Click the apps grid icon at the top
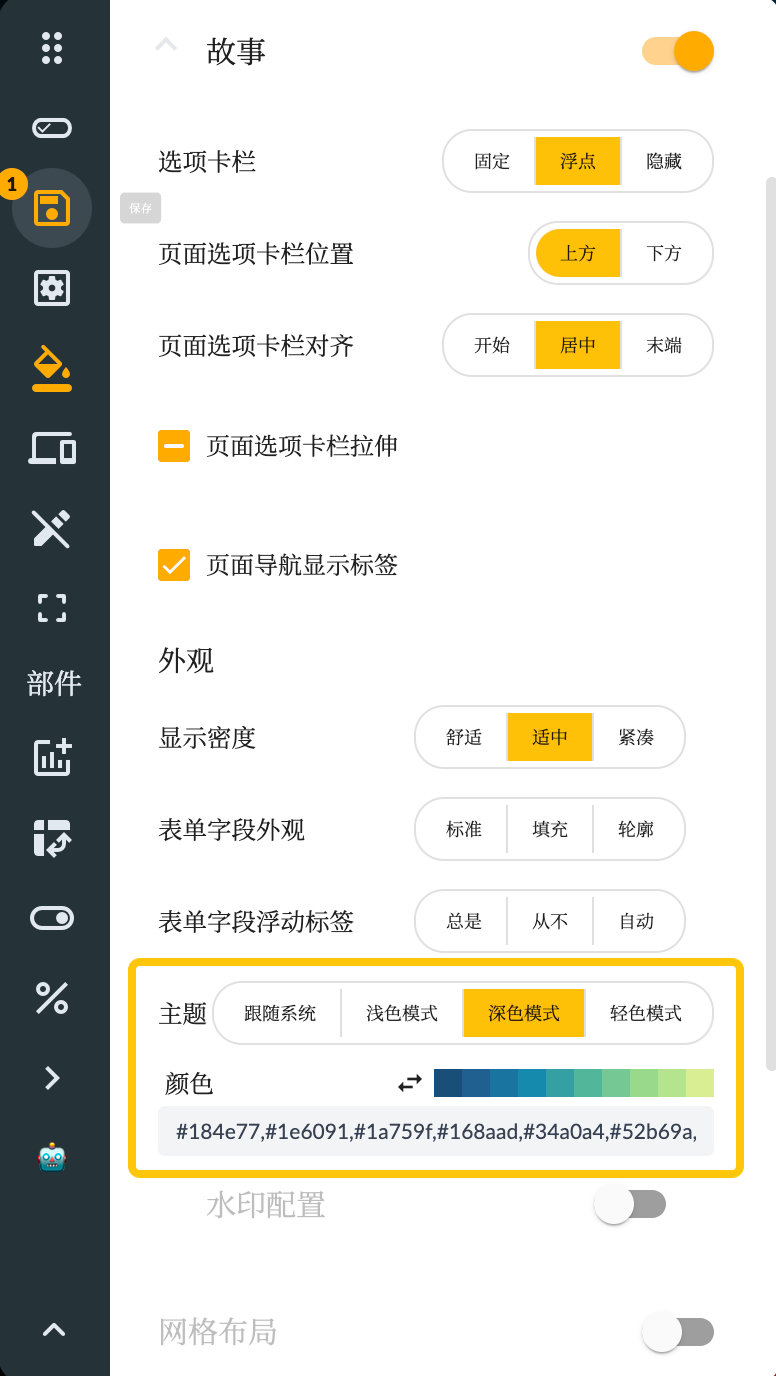 [52, 48]
